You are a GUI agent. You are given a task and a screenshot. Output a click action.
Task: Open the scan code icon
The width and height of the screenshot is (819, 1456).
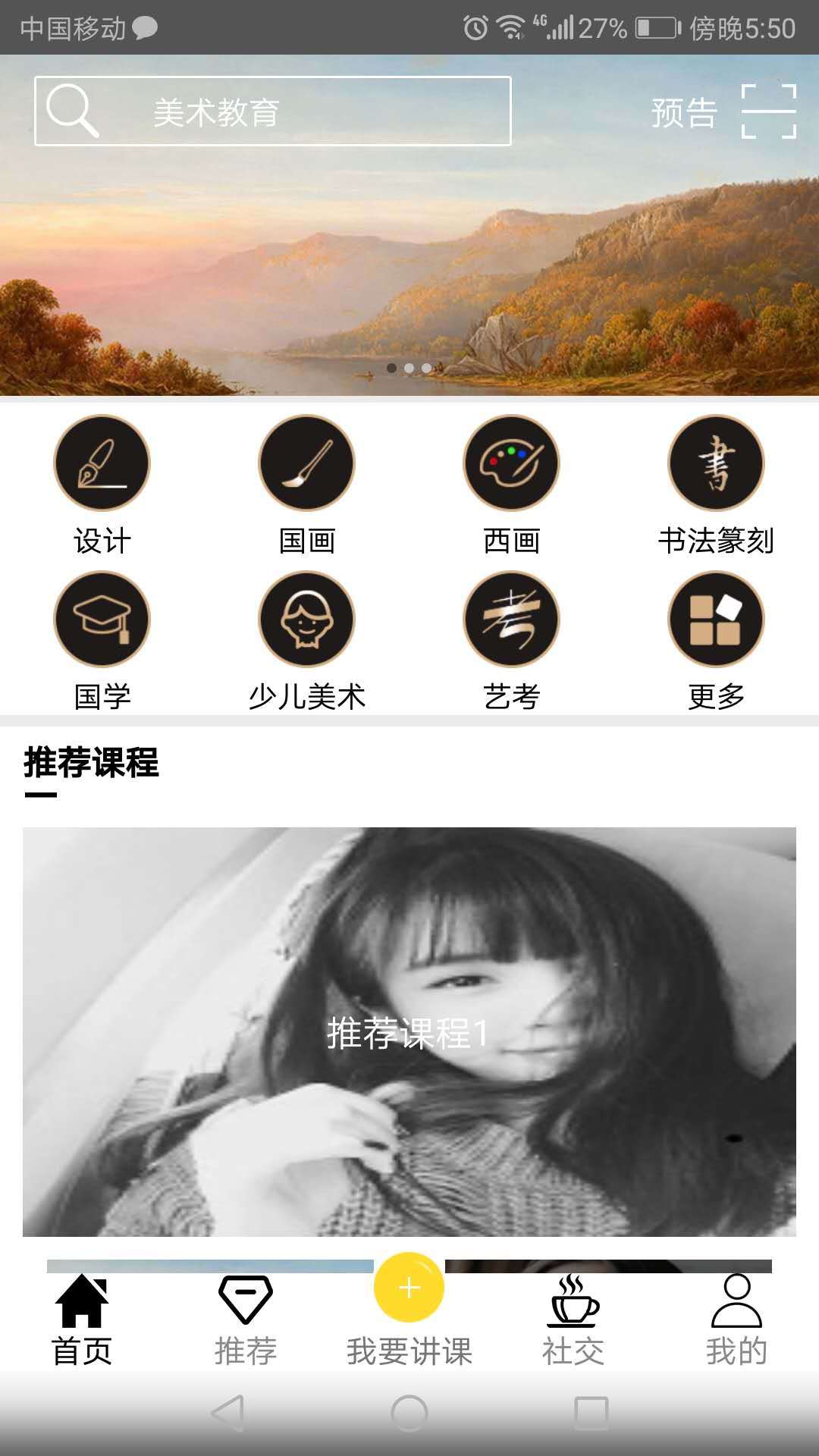pos(768,111)
